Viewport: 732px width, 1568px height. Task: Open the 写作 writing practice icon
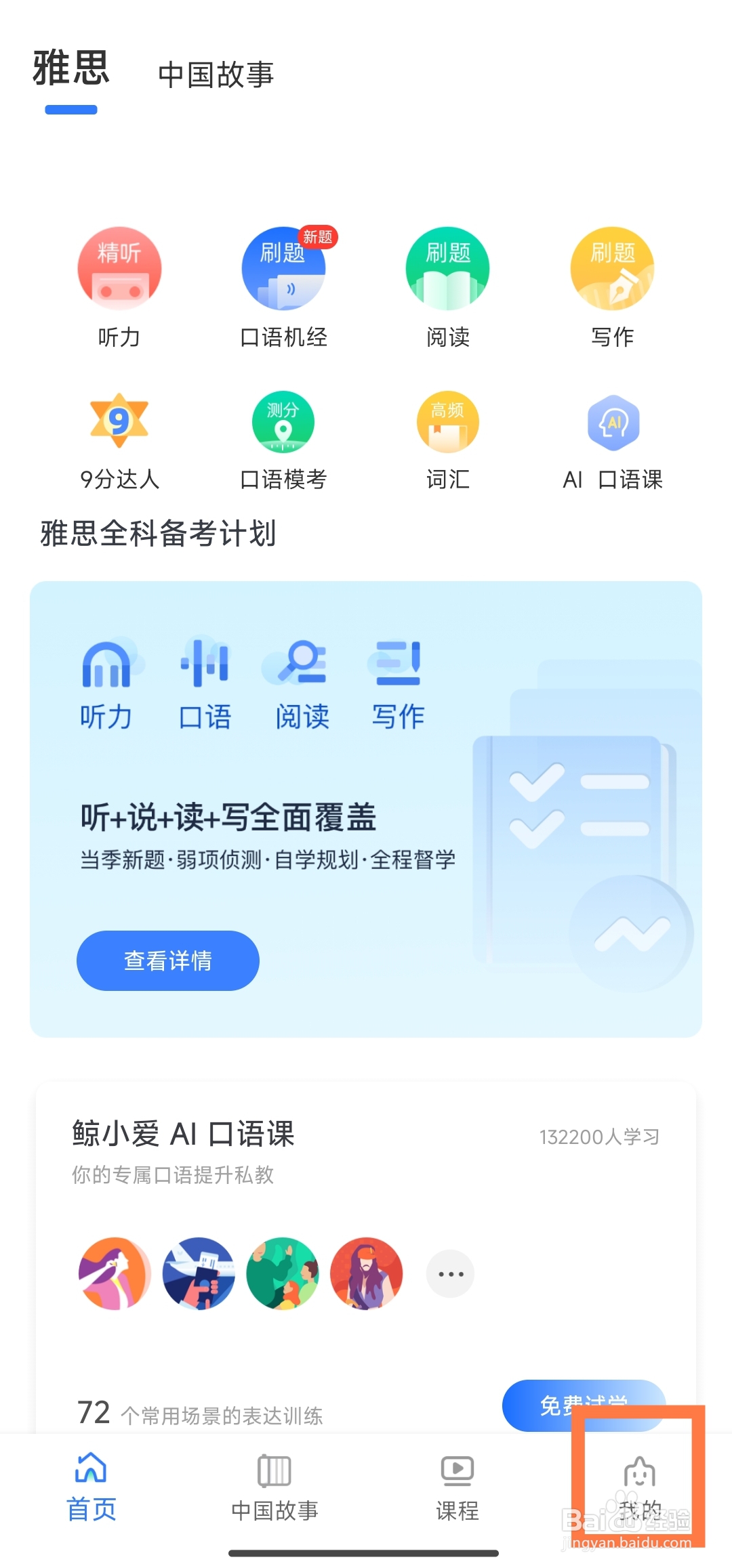[612, 269]
